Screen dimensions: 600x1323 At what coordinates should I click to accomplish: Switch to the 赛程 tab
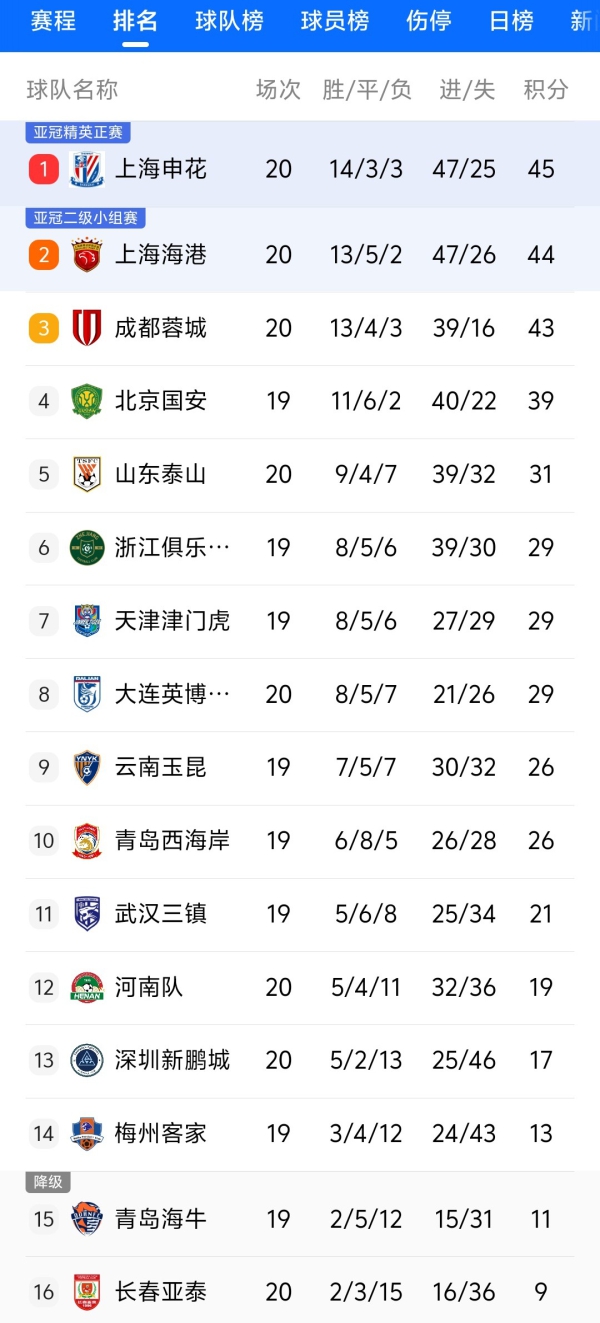point(53,21)
